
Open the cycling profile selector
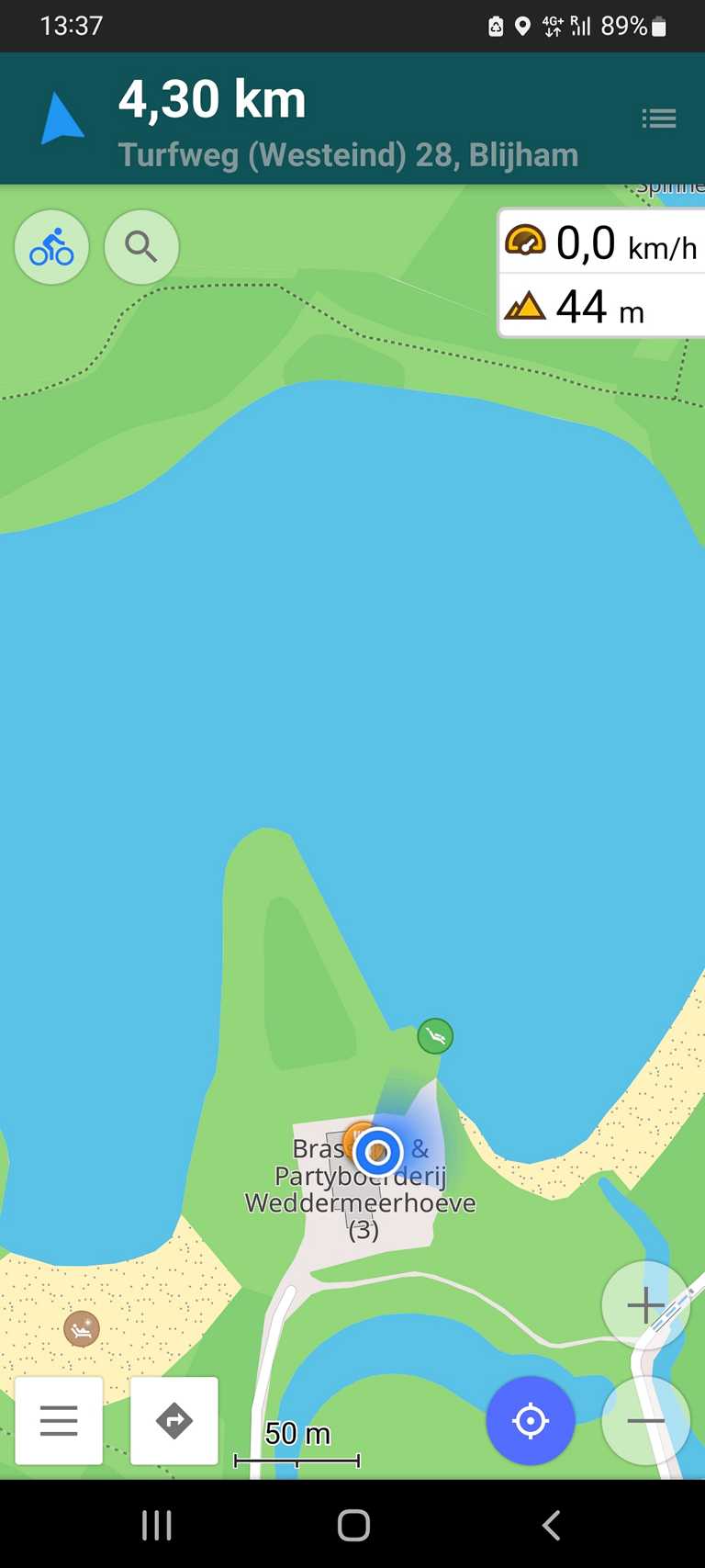coord(51,247)
